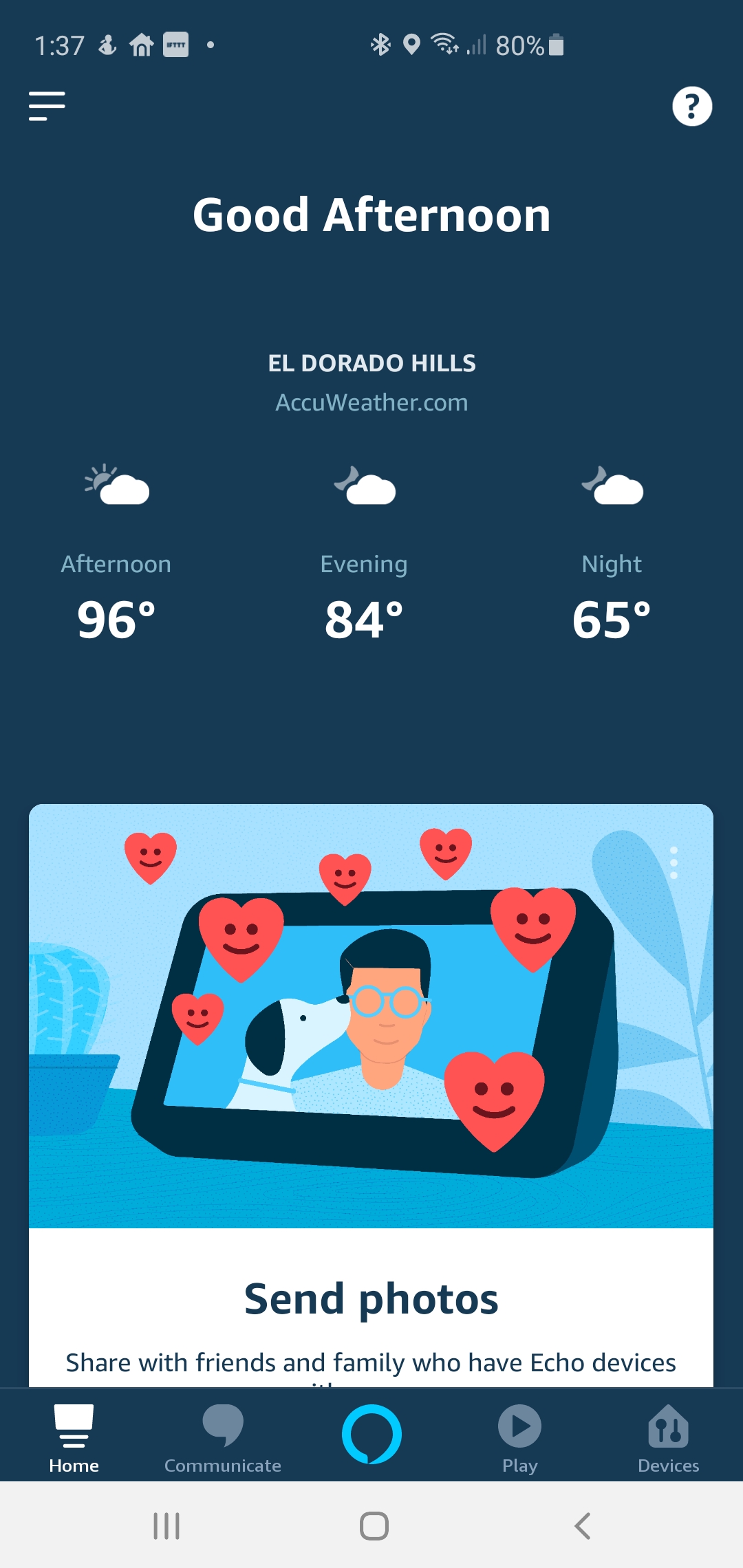Screen dimensions: 743x1568
Task: Switch to the Home tab
Action: 74,1437
